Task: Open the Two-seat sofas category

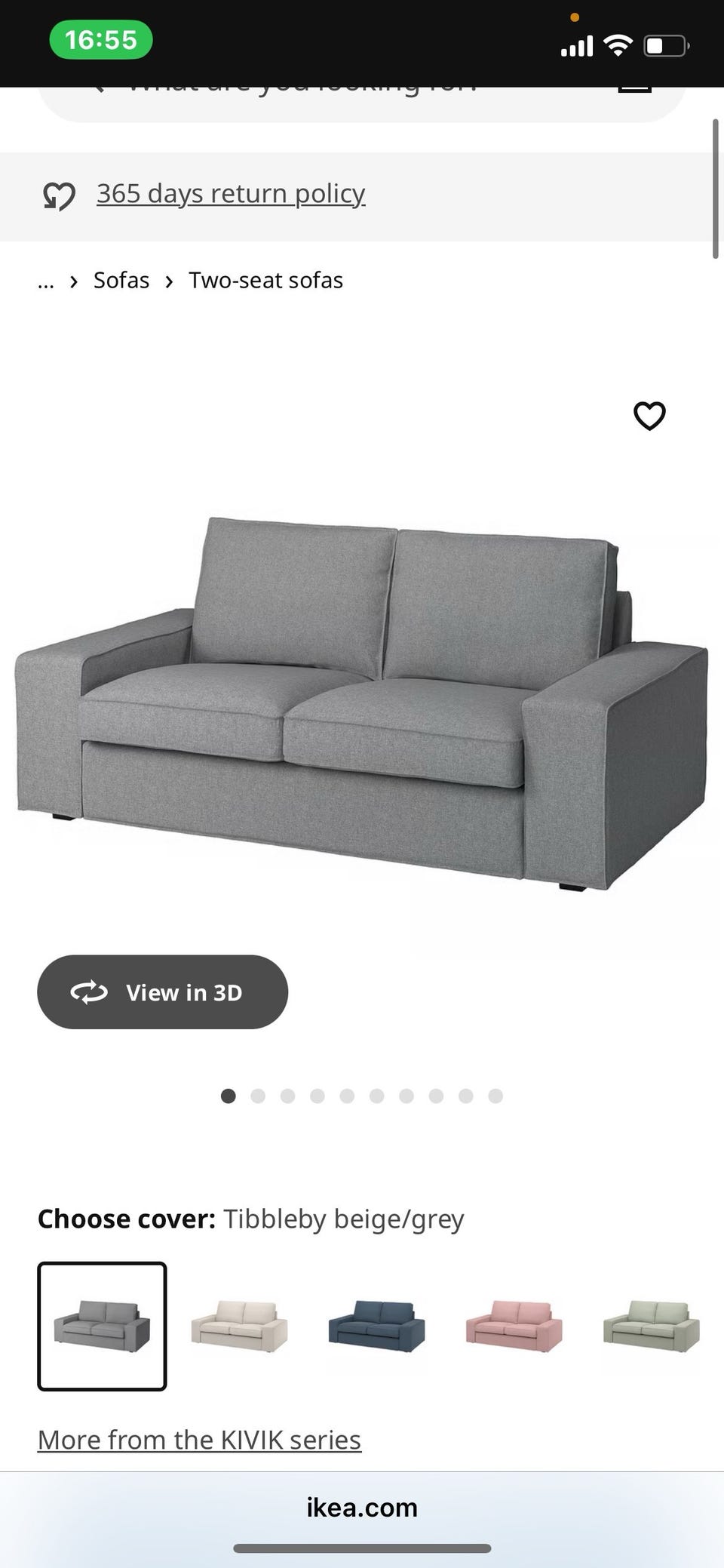Action: point(265,281)
